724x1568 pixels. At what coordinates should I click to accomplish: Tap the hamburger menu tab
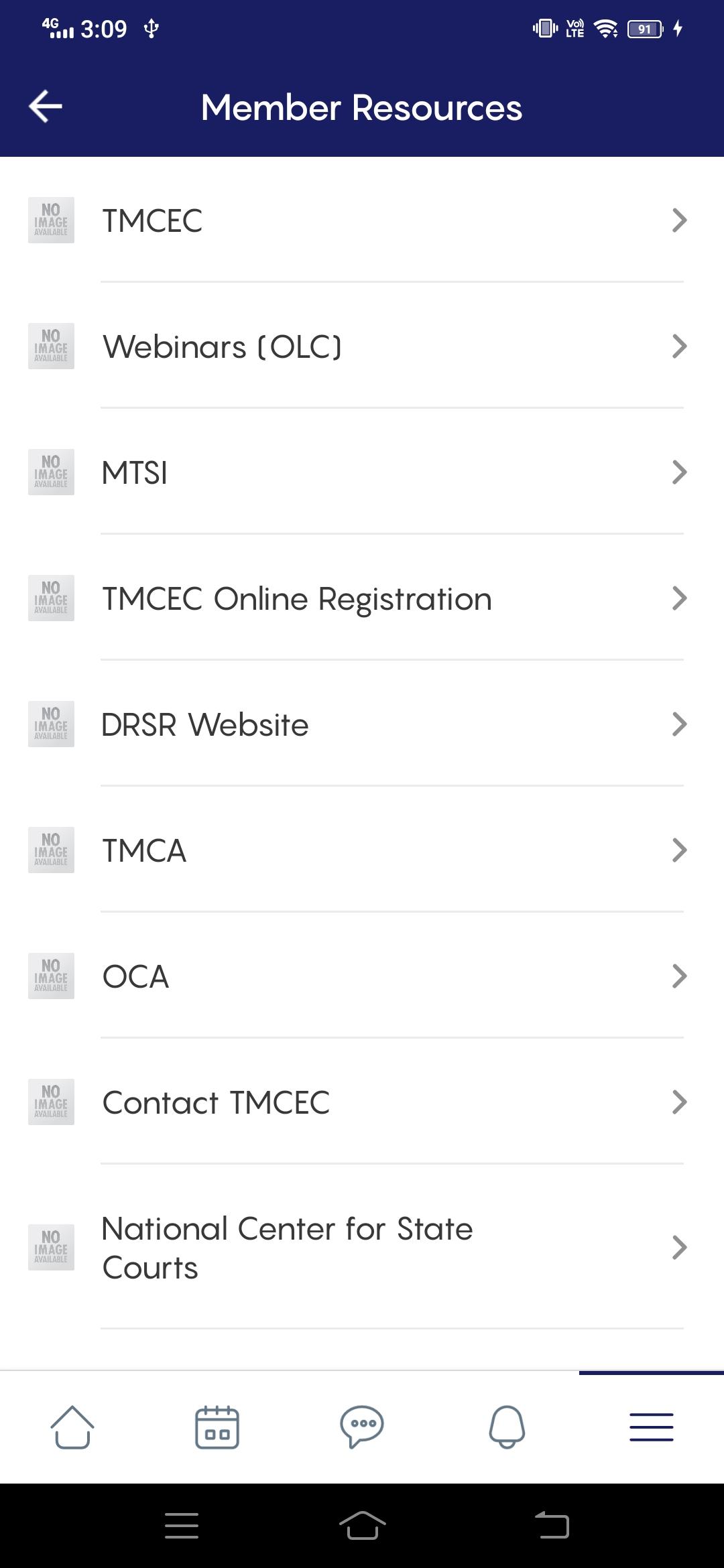click(x=652, y=1427)
